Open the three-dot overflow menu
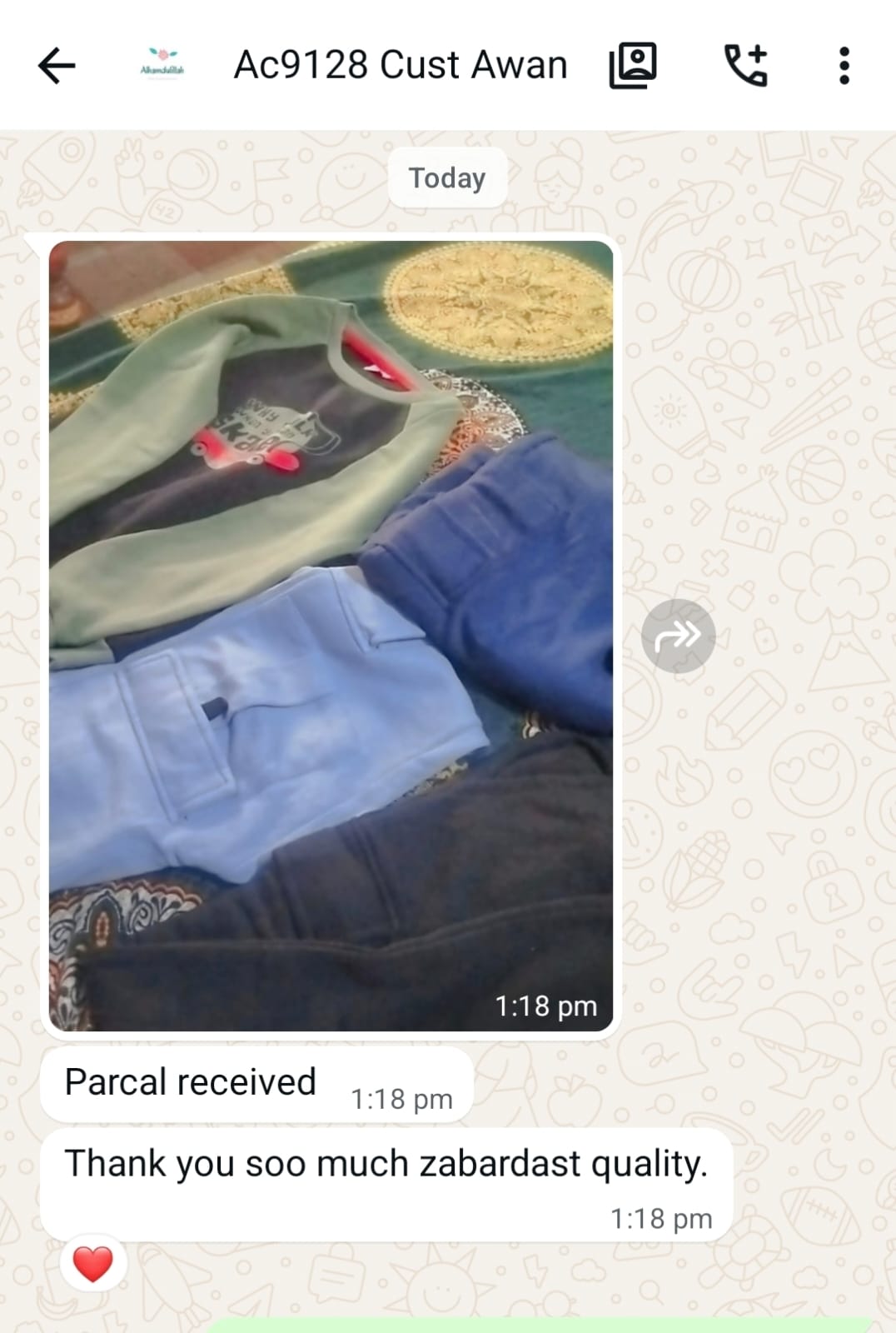896x1333 pixels. pos(844,66)
